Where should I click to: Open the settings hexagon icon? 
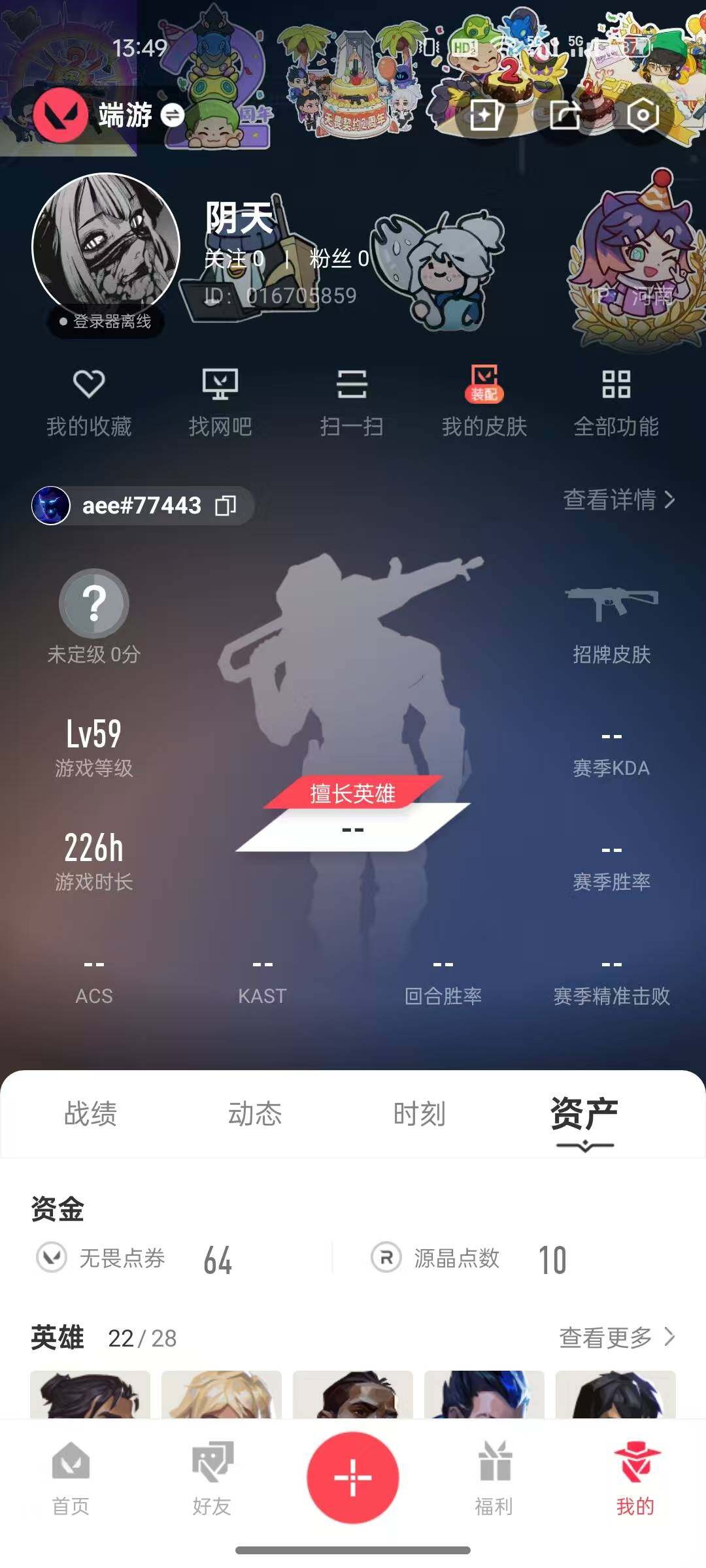click(642, 116)
